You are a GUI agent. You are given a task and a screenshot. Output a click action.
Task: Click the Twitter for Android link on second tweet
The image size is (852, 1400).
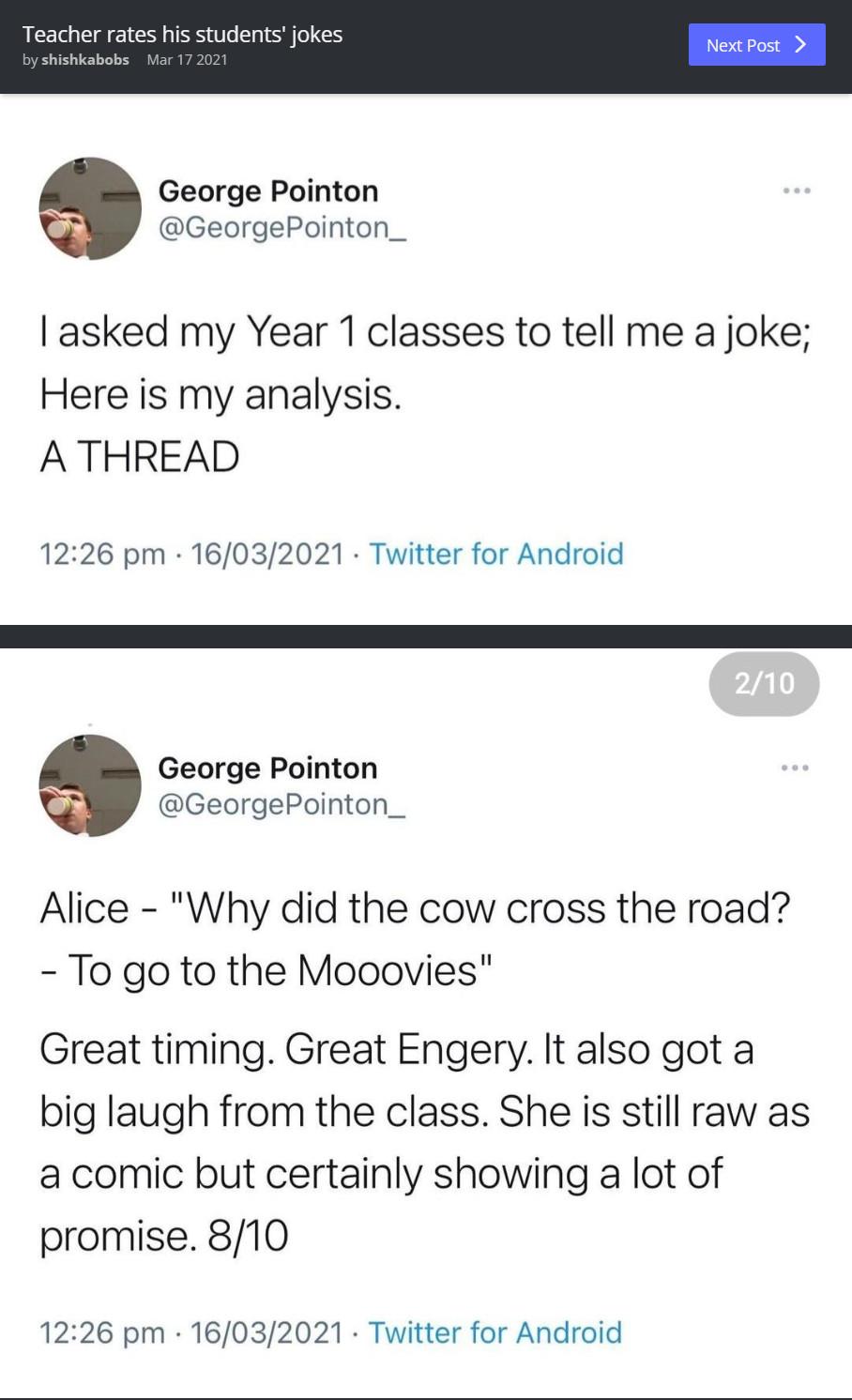(495, 1332)
